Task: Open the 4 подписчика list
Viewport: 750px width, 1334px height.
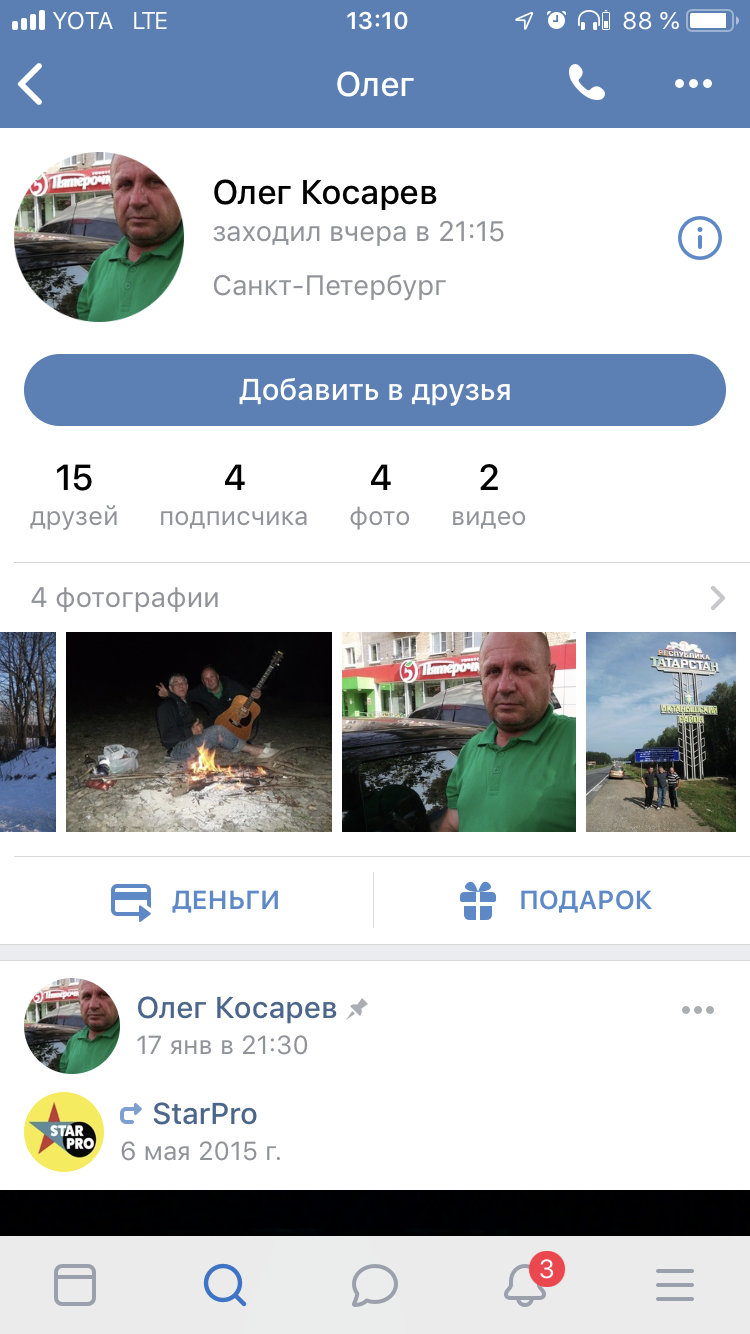Action: tap(234, 494)
